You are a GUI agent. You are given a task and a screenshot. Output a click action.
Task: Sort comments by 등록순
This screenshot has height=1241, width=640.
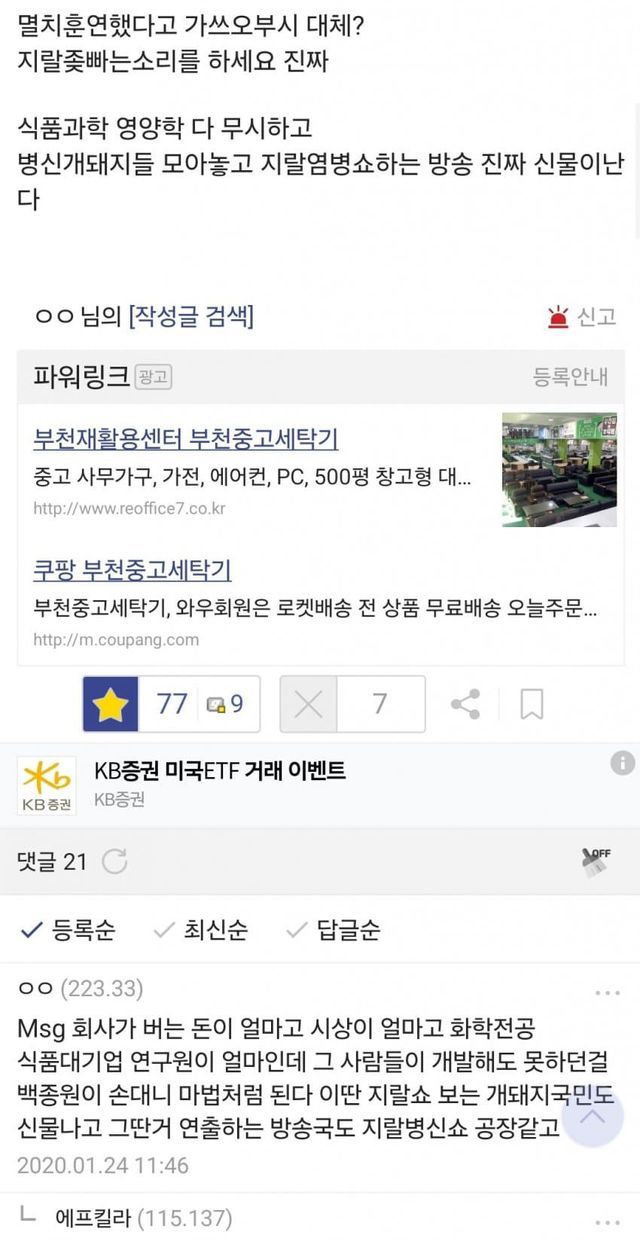(69, 930)
